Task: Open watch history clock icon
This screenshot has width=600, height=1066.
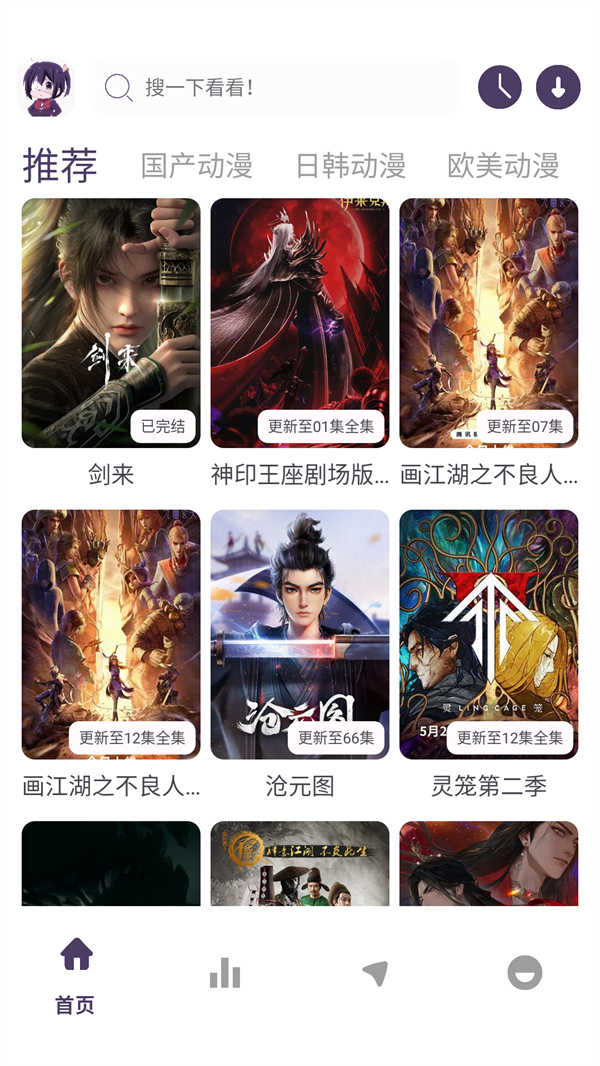Action: pos(500,88)
